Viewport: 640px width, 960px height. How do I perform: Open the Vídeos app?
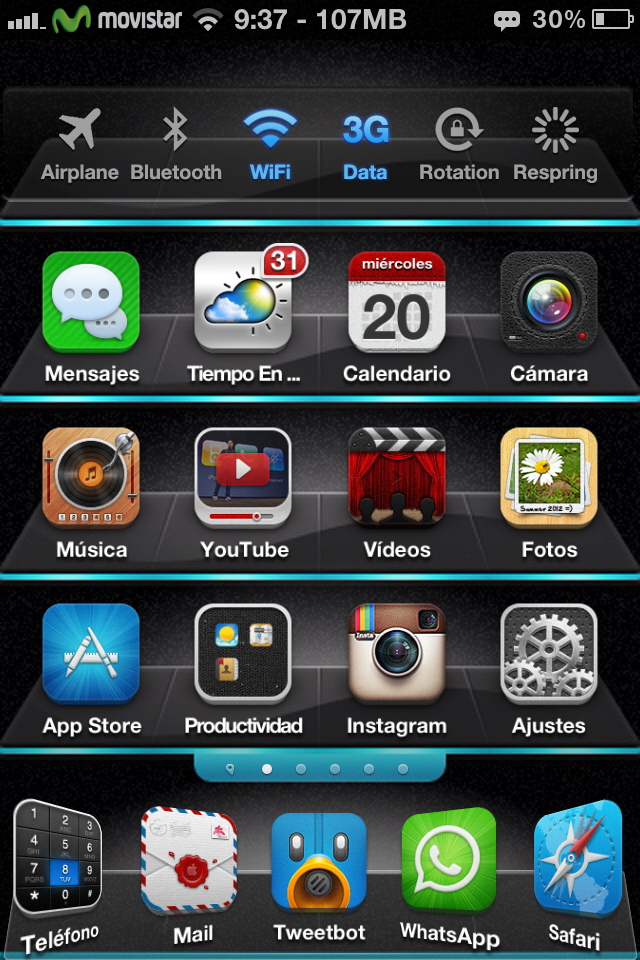(x=397, y=477)
